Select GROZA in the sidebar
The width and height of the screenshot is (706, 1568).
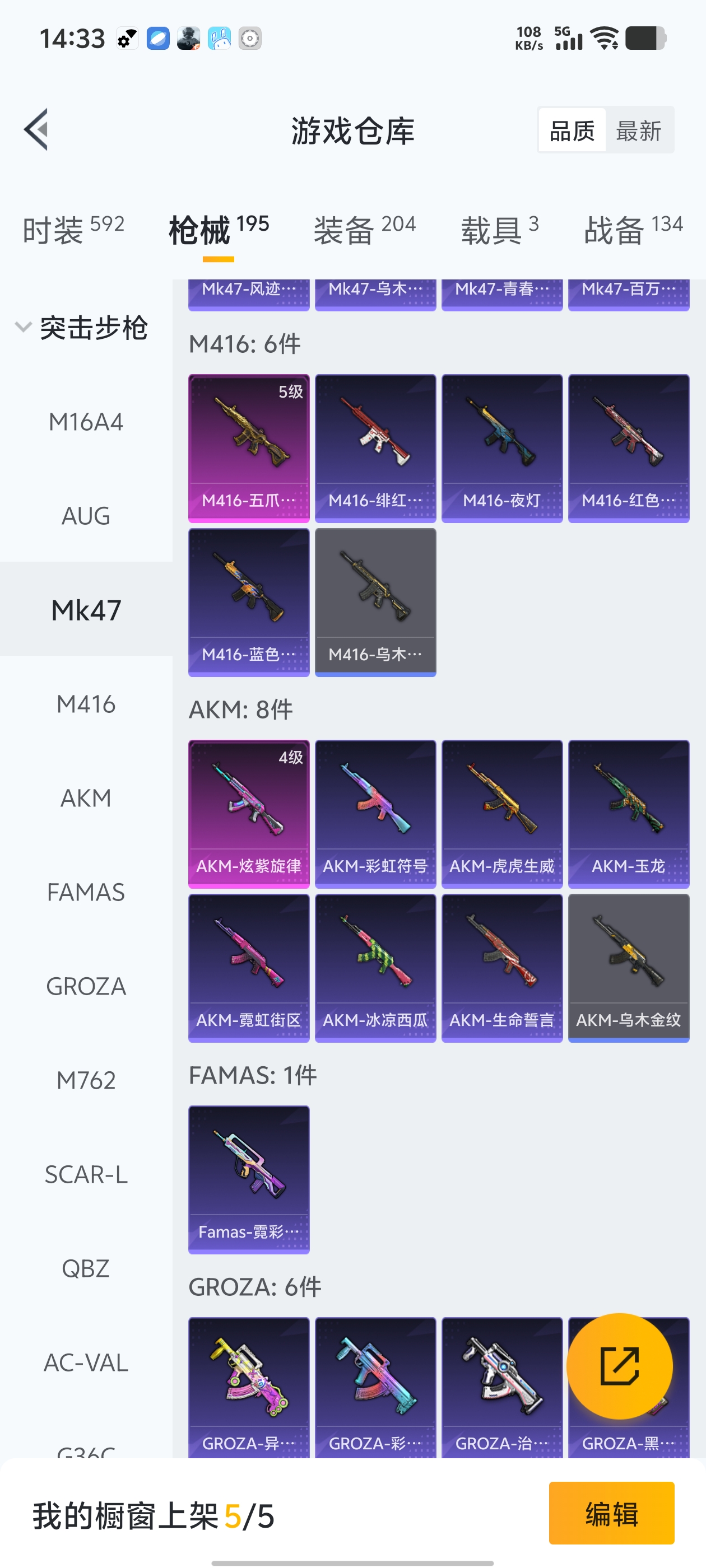(86, 986)
